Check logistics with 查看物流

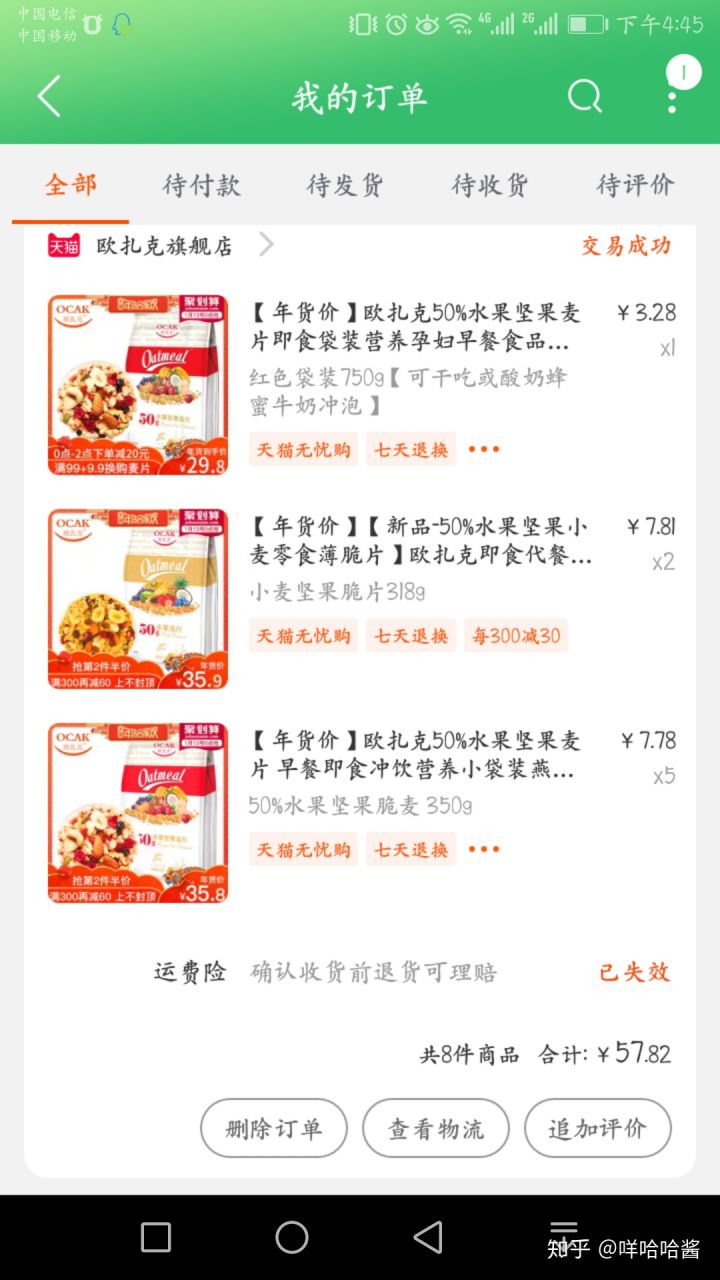(x=436, y=1129)
